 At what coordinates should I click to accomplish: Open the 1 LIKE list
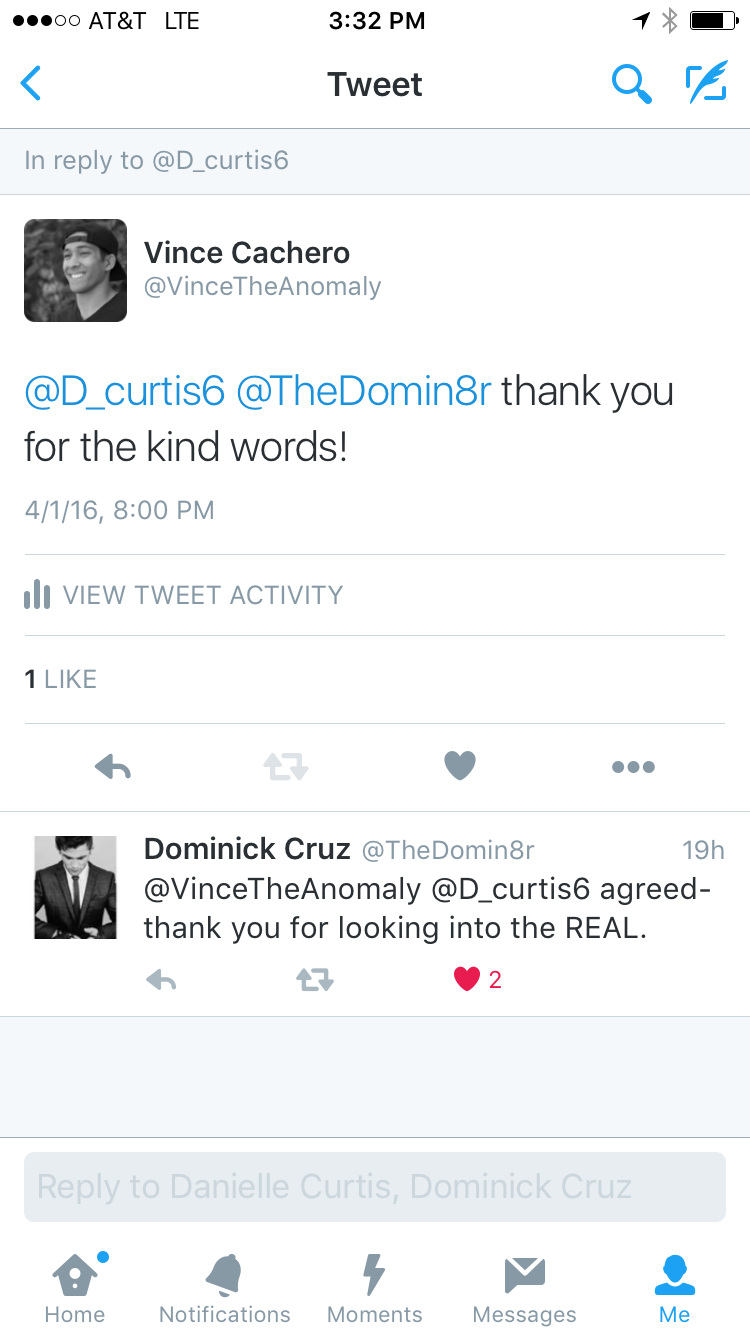point(61,679)
